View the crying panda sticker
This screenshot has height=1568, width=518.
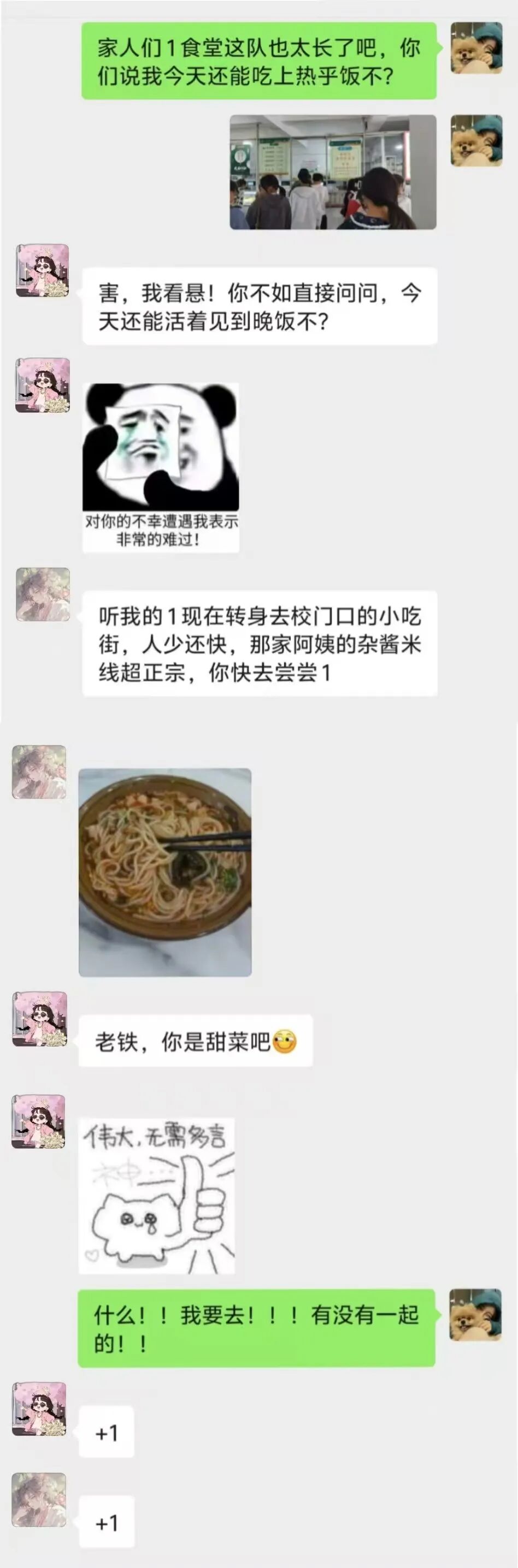coord(161,467)
